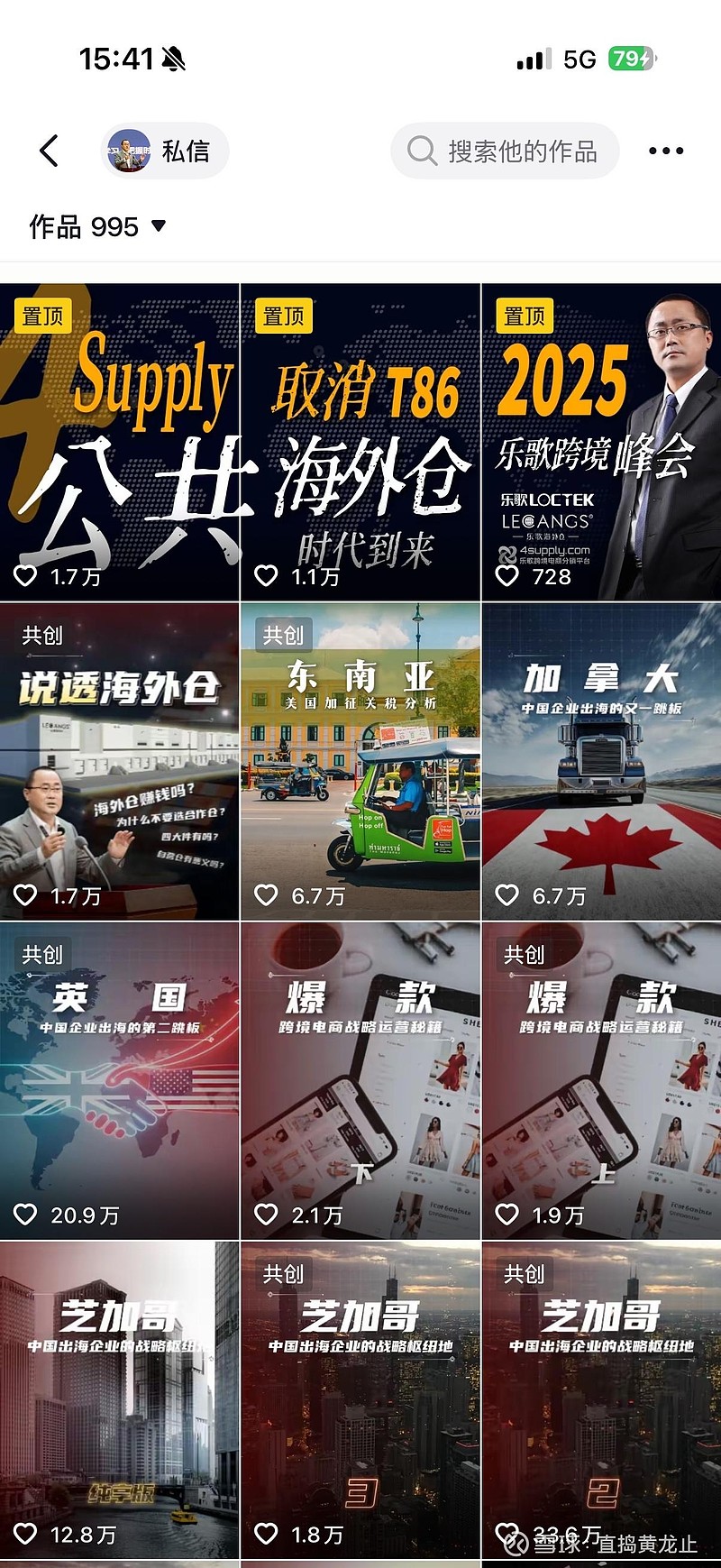Watch the 说透海外仓 video
Viewport: 721px width, 1568px height.
(119, 761)
